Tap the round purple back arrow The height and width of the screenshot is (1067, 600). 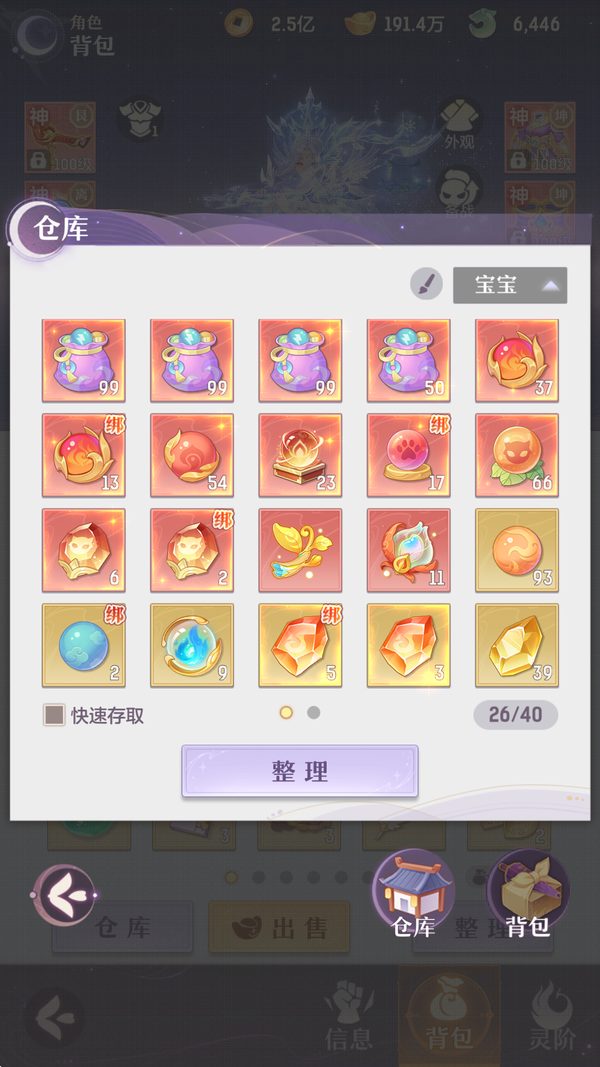pyautogui.click(x=66, y=893)
